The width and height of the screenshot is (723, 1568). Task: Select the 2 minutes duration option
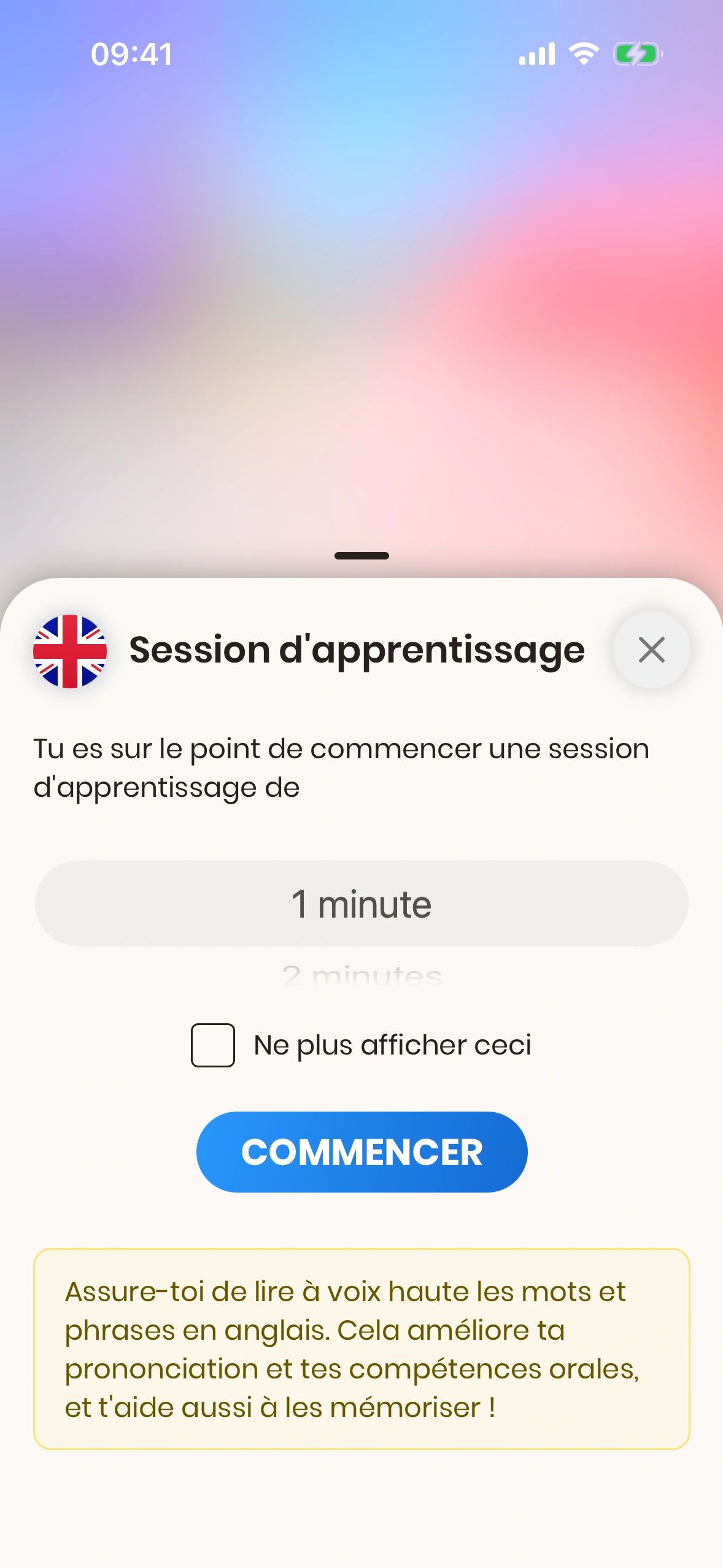pos(361,975)
